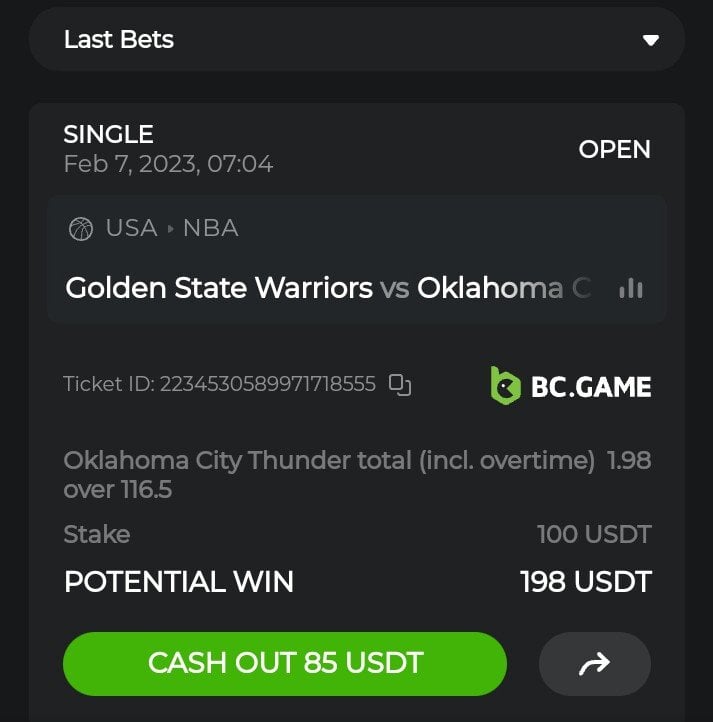Cash out 85 USDT
The image size is (713, 722).
tap(285, 663)
